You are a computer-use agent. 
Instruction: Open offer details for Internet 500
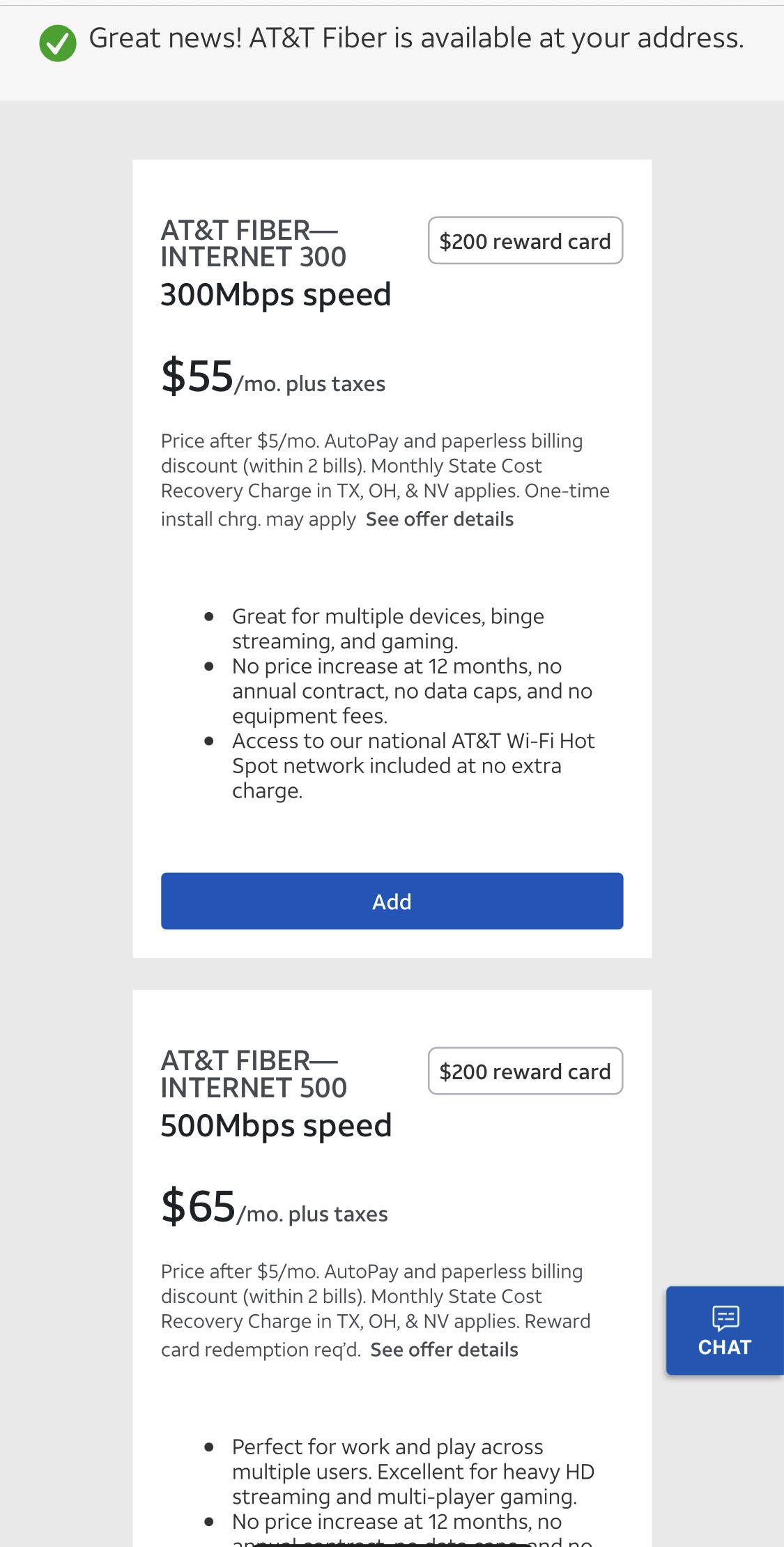tap(444, 1350)
